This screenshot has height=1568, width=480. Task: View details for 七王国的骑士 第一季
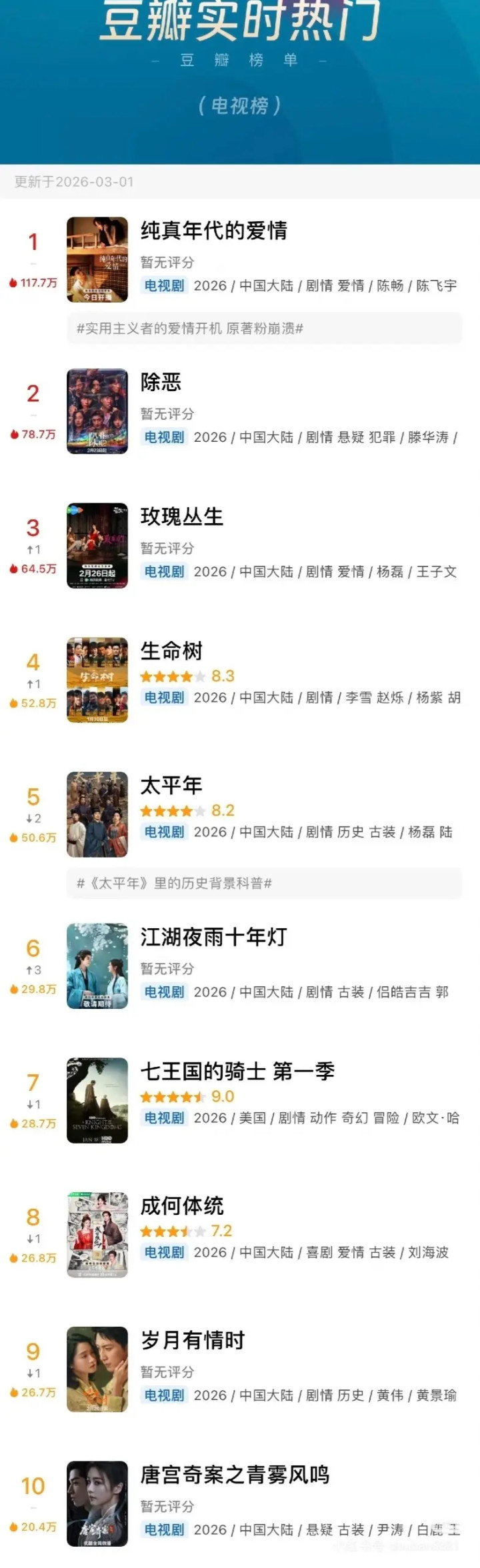(x=237, y=1072)
